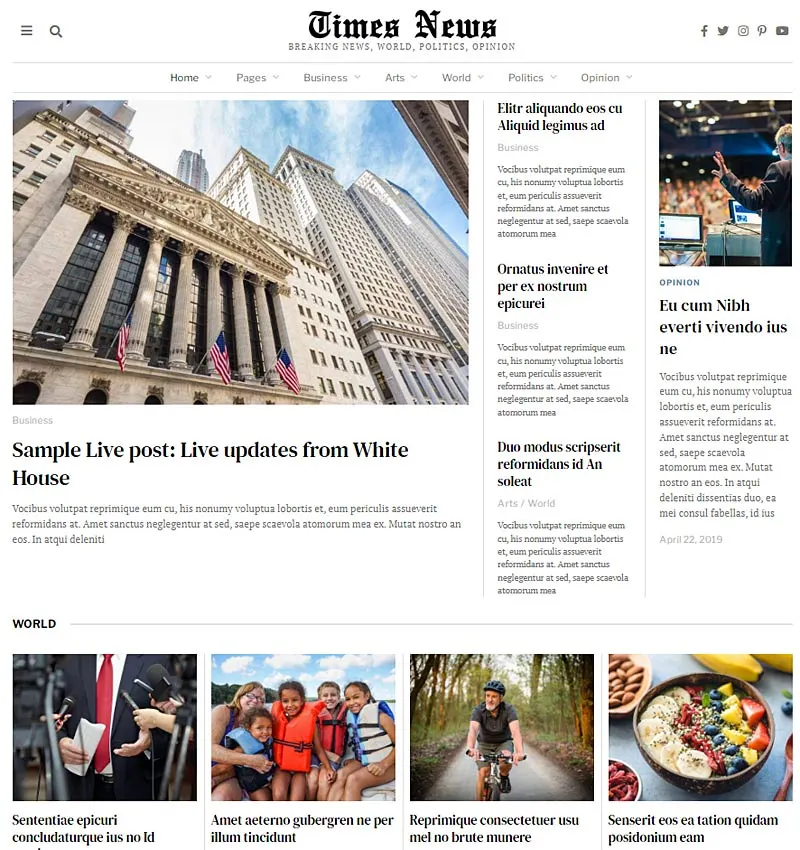Expand the Home menu
The height and width of the screenshot is (850, 800).
[x=190, y=78]
